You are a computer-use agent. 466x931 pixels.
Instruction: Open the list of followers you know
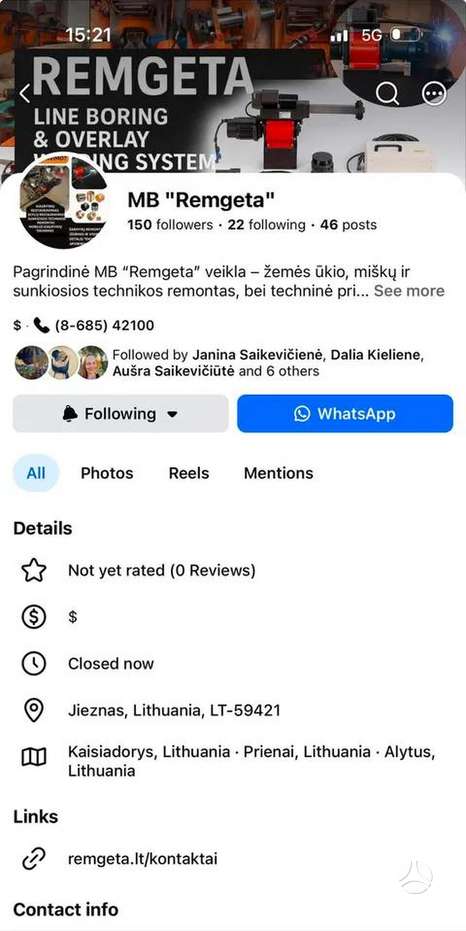220,363
